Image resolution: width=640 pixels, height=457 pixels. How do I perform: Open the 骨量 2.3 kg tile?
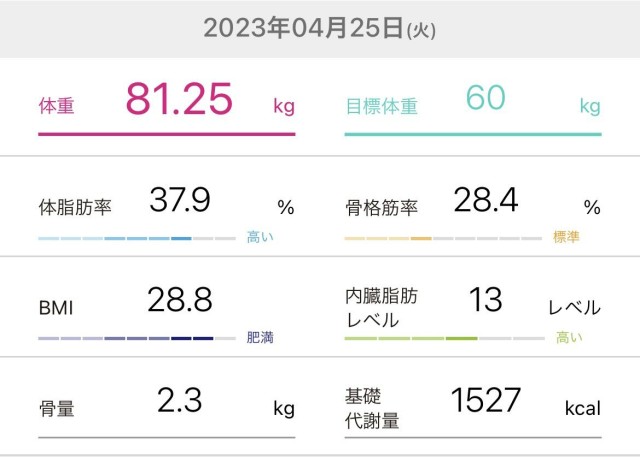(x=166, y=405)
